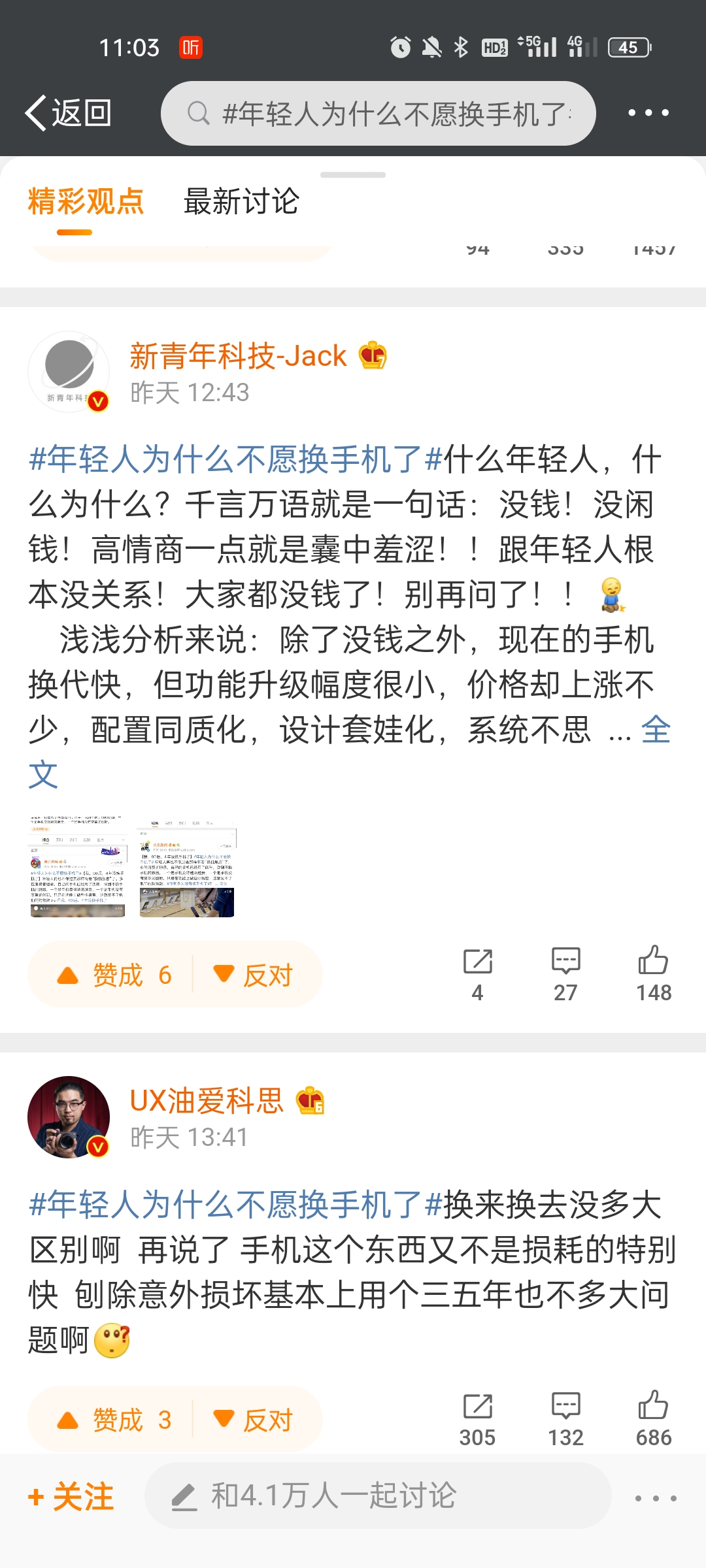Switch to the 最新讨论 tab
The image size is (706, 1568).
click(241, 203)
